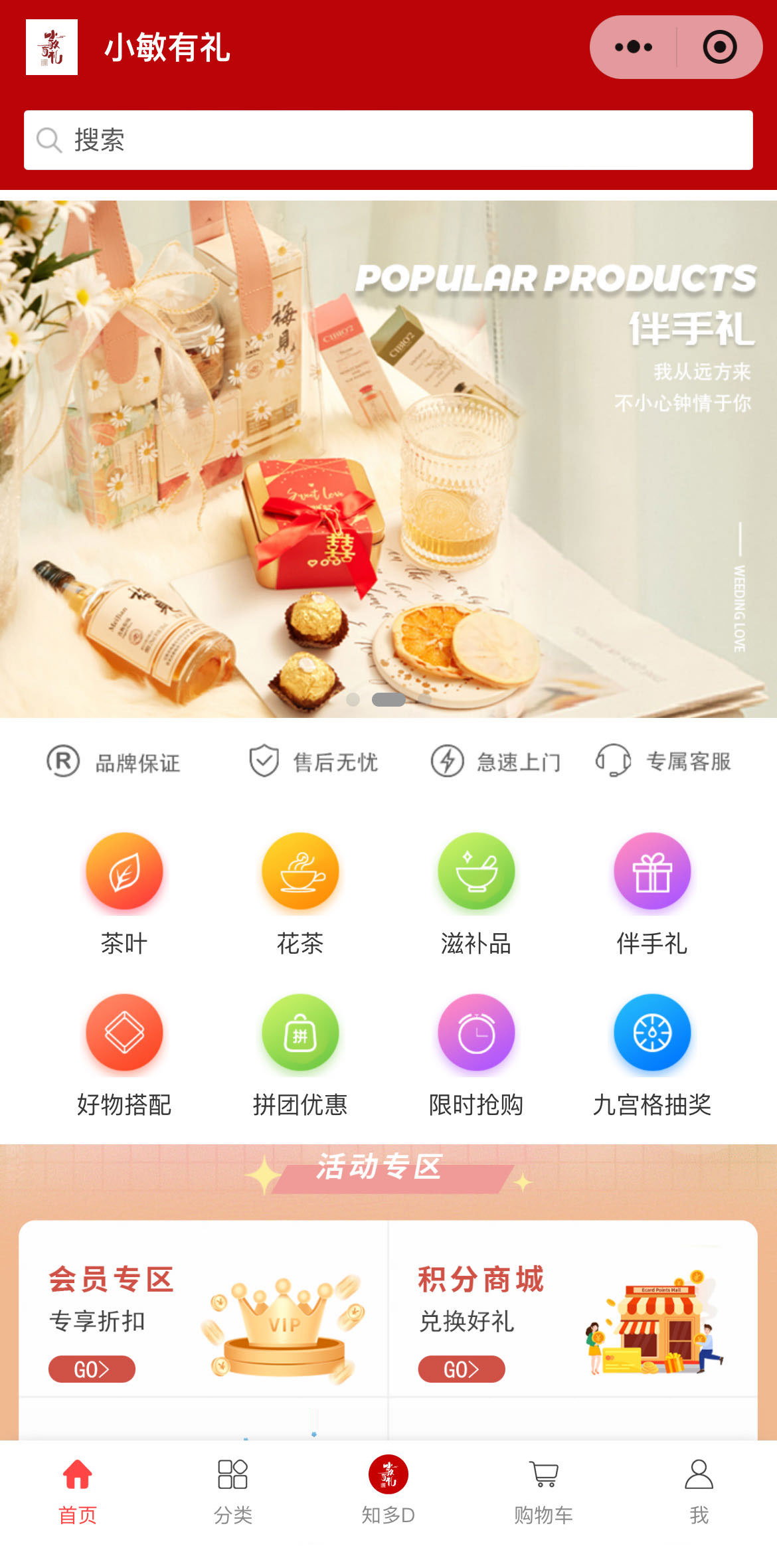777x1568 pixels.
Task: Tap GO on 会员专区 card
Action: click(92, 1369)
